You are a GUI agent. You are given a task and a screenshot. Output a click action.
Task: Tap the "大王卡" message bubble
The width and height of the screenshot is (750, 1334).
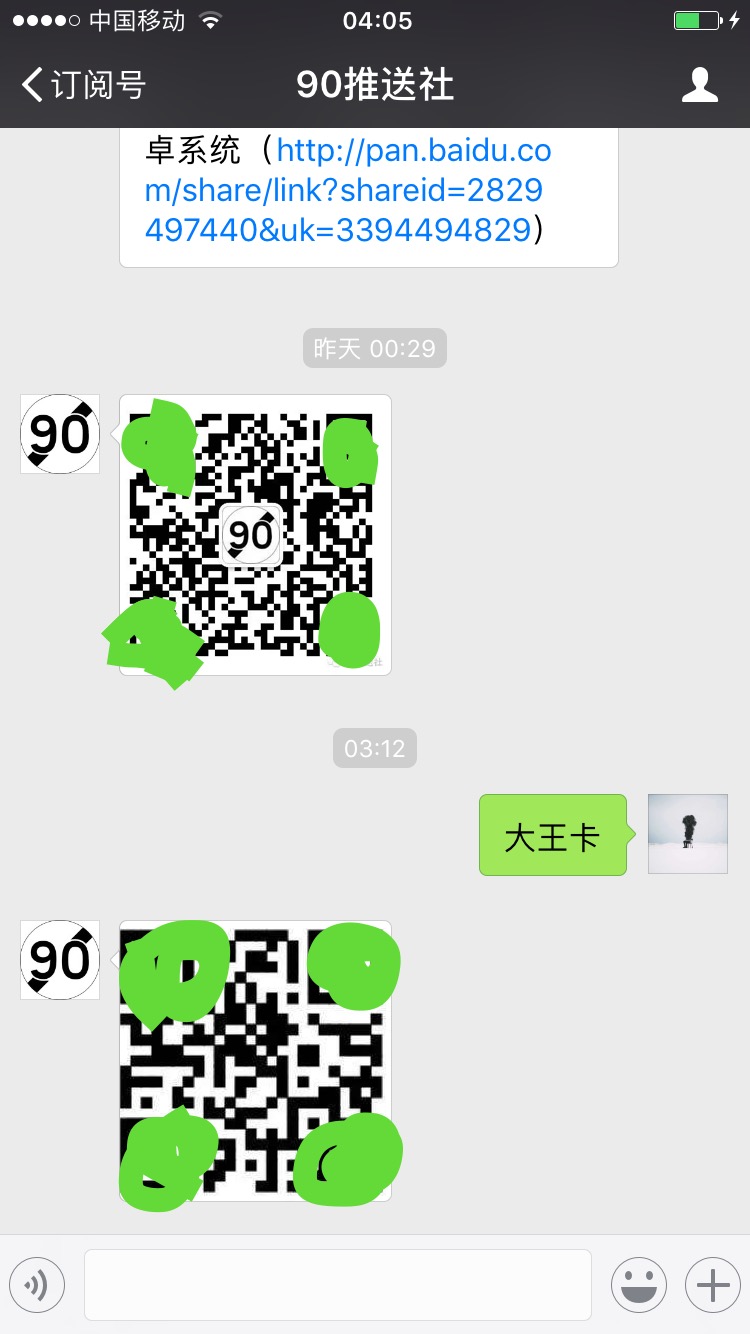pyautogui.click(x=552, y=834)
